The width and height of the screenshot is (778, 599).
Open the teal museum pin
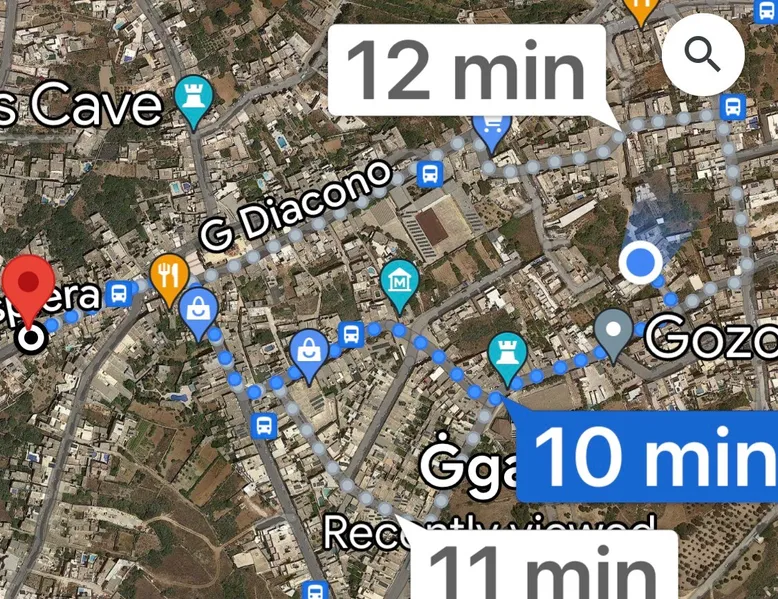[x=399, y=280]
